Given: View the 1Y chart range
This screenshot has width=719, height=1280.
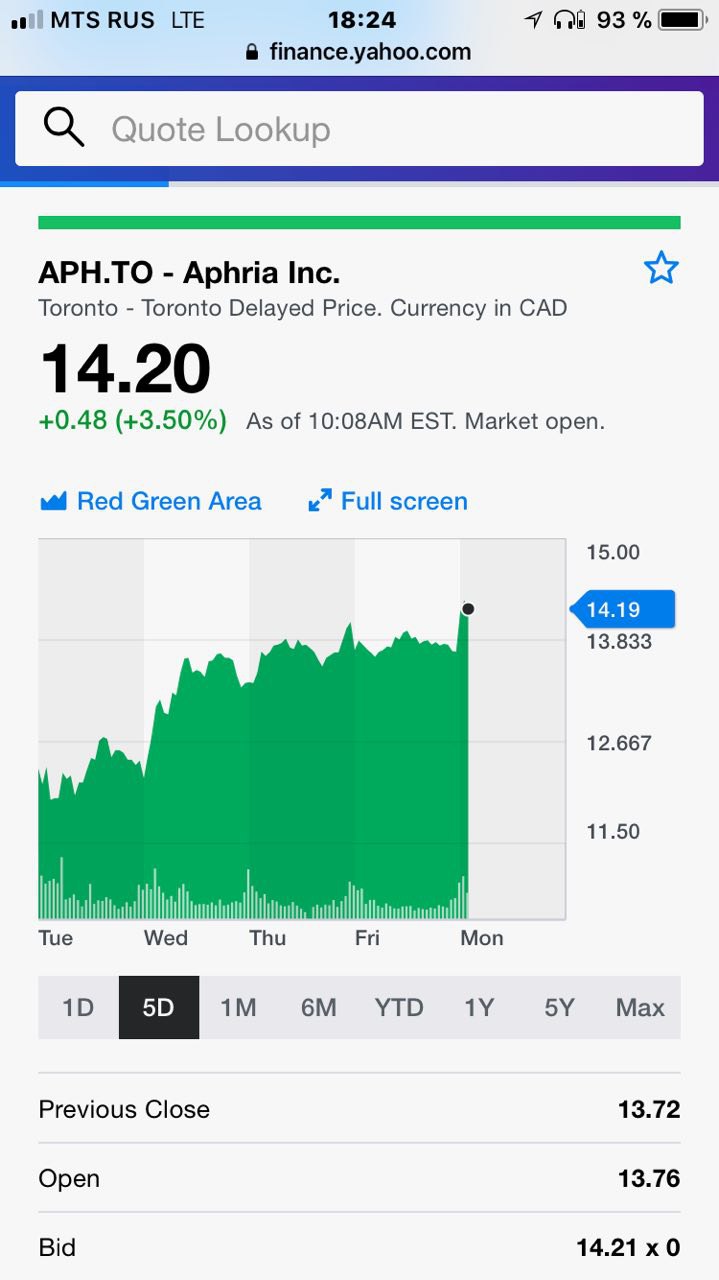Looking at the screenshot, I should tap(479, 1007).
